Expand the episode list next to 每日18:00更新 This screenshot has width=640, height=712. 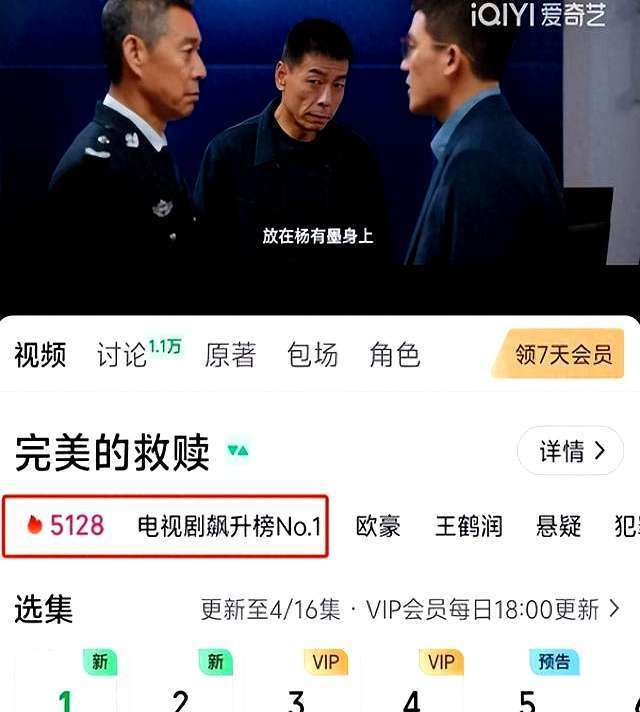(616, 608)
